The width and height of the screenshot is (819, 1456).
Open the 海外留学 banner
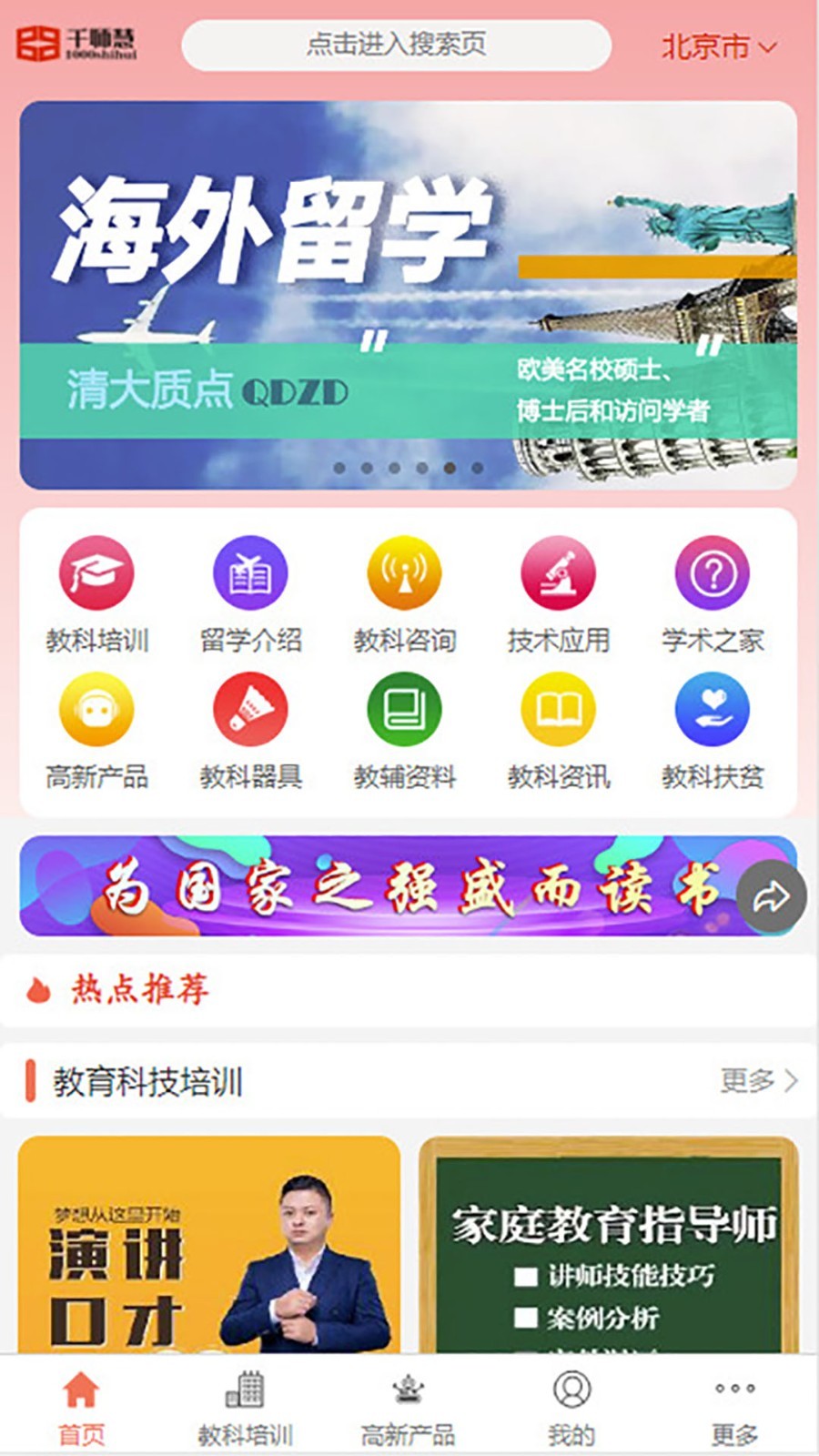click(409, 295)
